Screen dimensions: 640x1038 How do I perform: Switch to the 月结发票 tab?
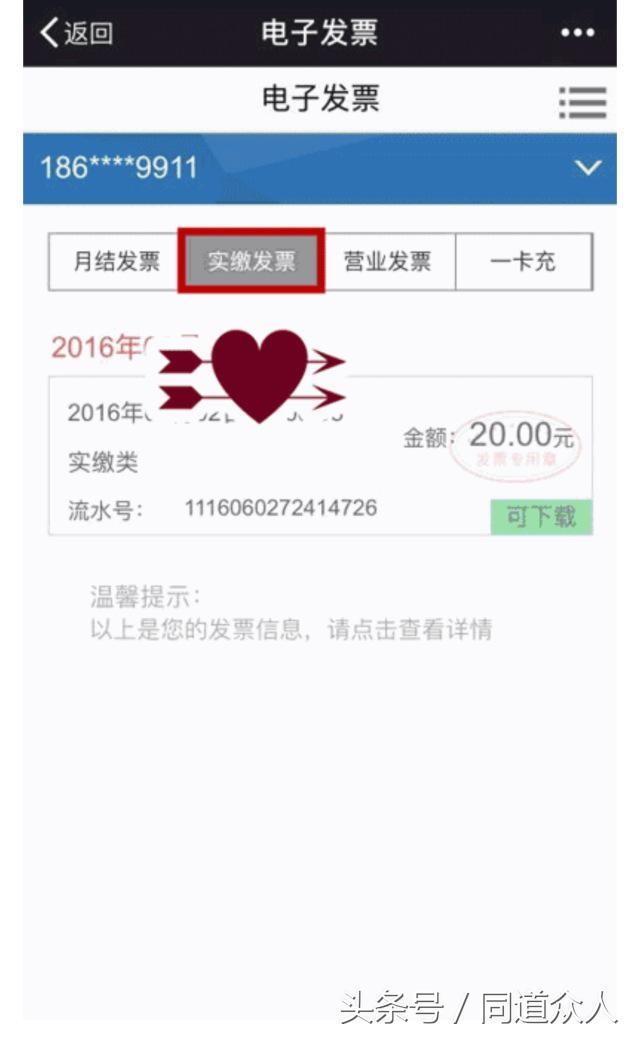116,262
